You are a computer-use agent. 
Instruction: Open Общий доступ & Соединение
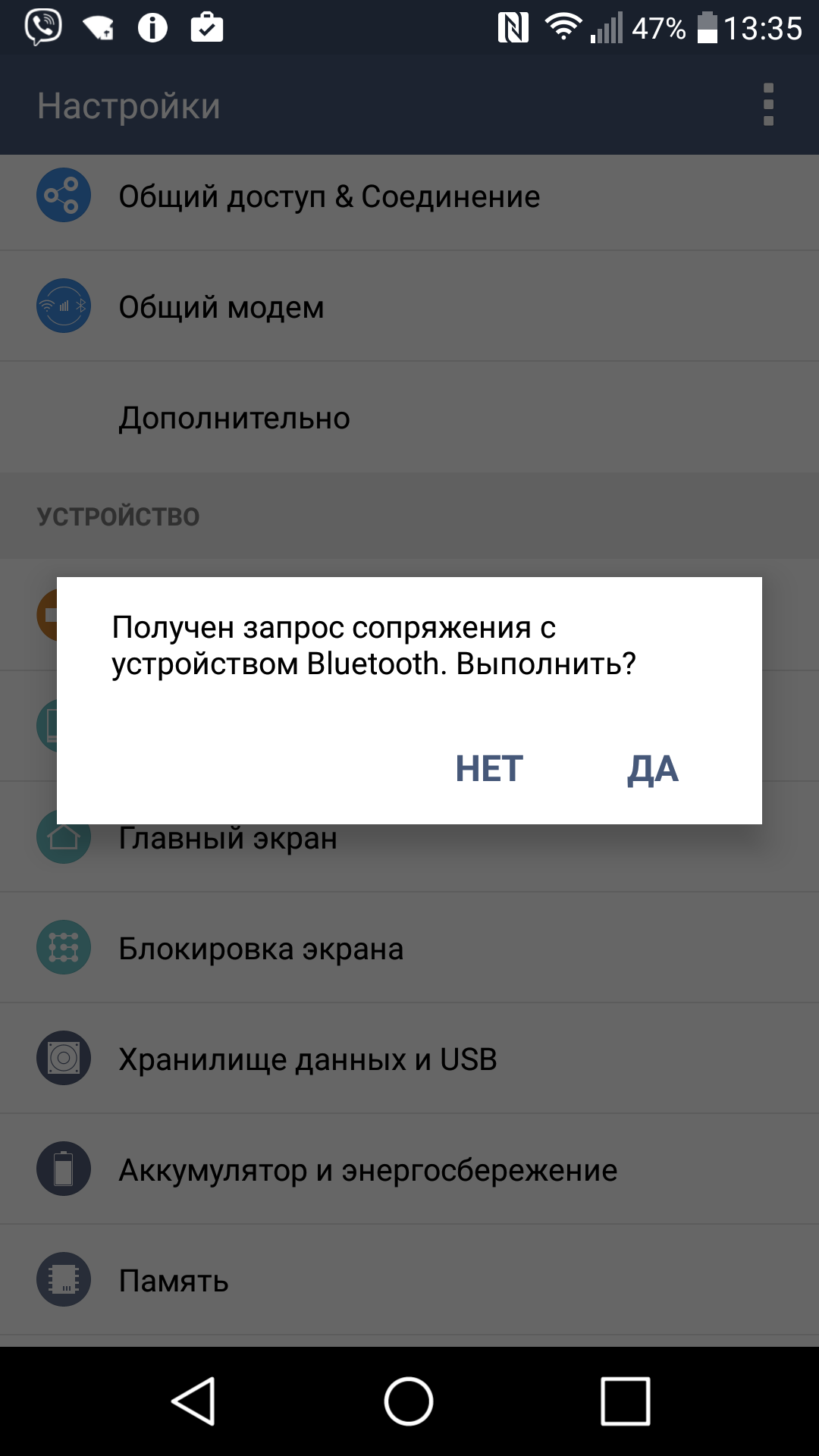pos(329,197)
